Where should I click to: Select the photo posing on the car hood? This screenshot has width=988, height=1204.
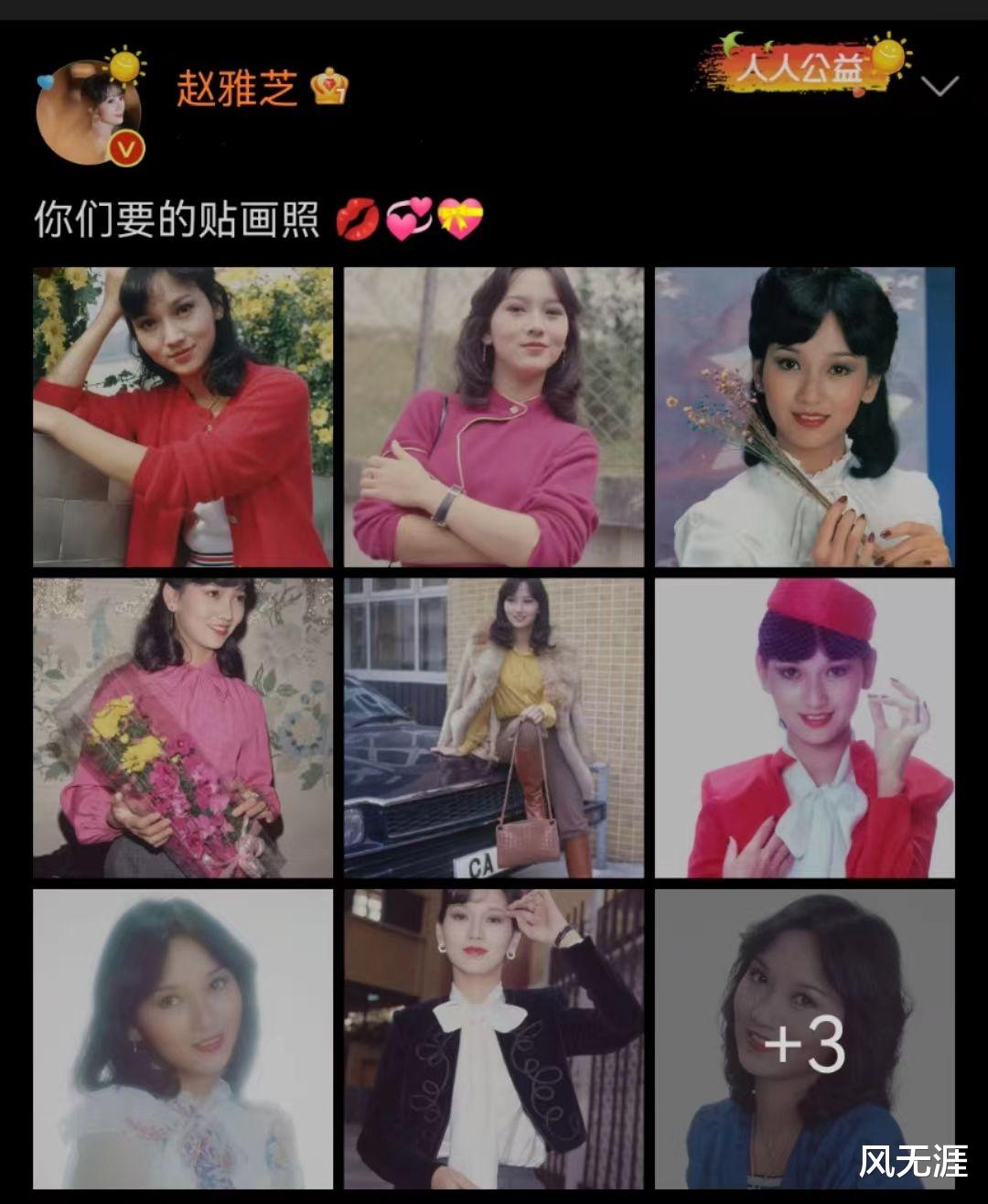click(494, 727)
